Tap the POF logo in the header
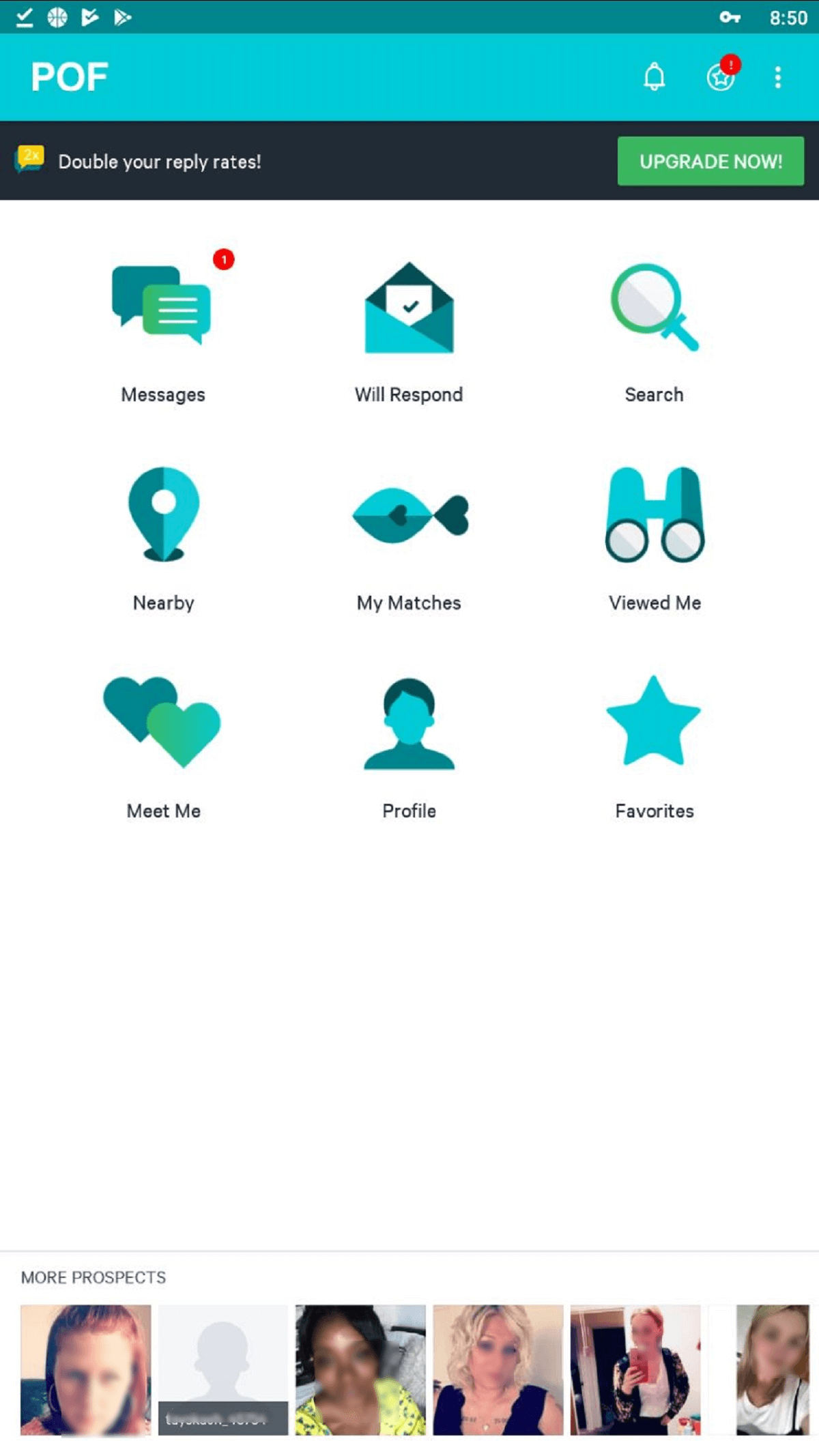This screenshot has height=1456, width=819. click(x=68, y=76)
